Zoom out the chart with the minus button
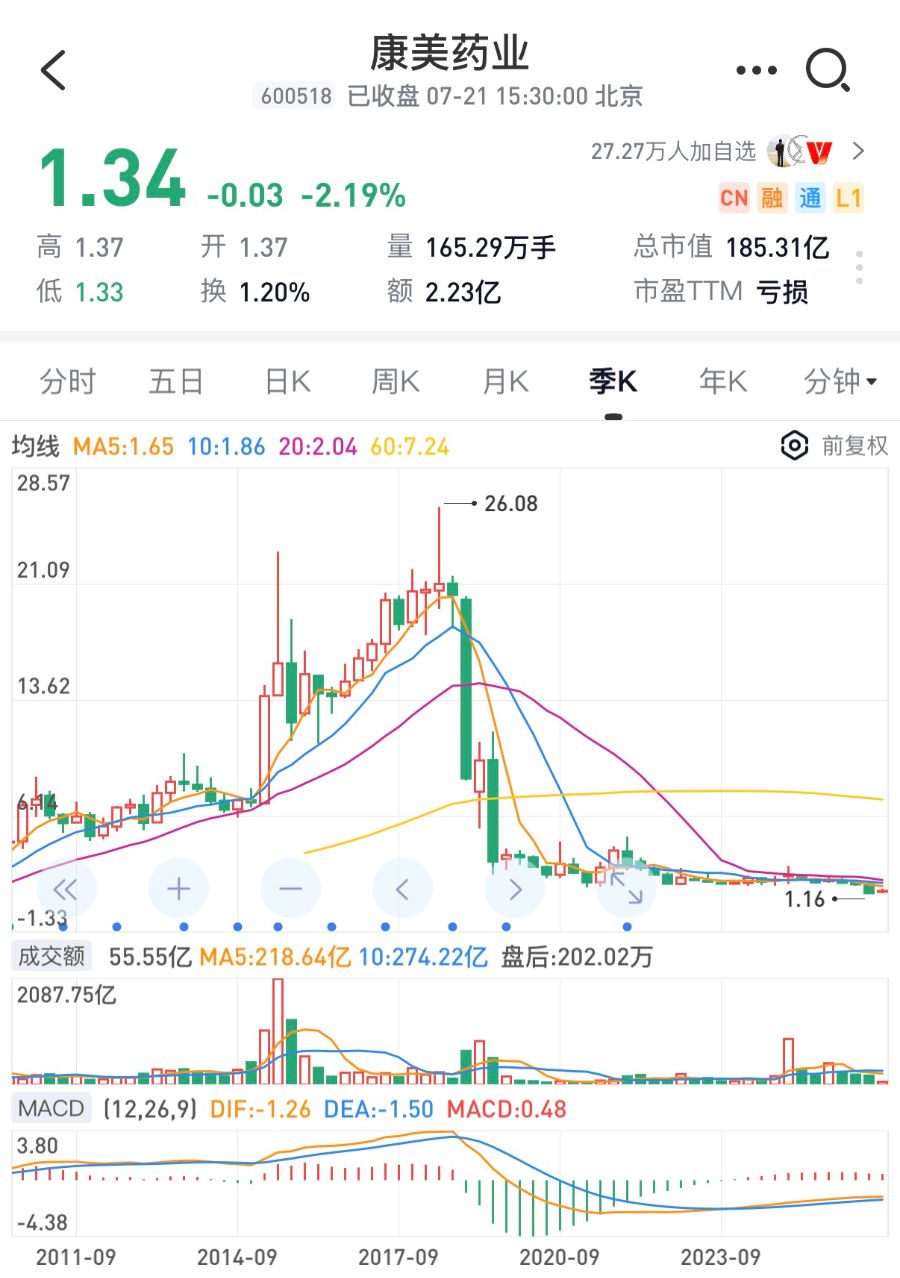900x1278 pixels. (x=290, y=888)
